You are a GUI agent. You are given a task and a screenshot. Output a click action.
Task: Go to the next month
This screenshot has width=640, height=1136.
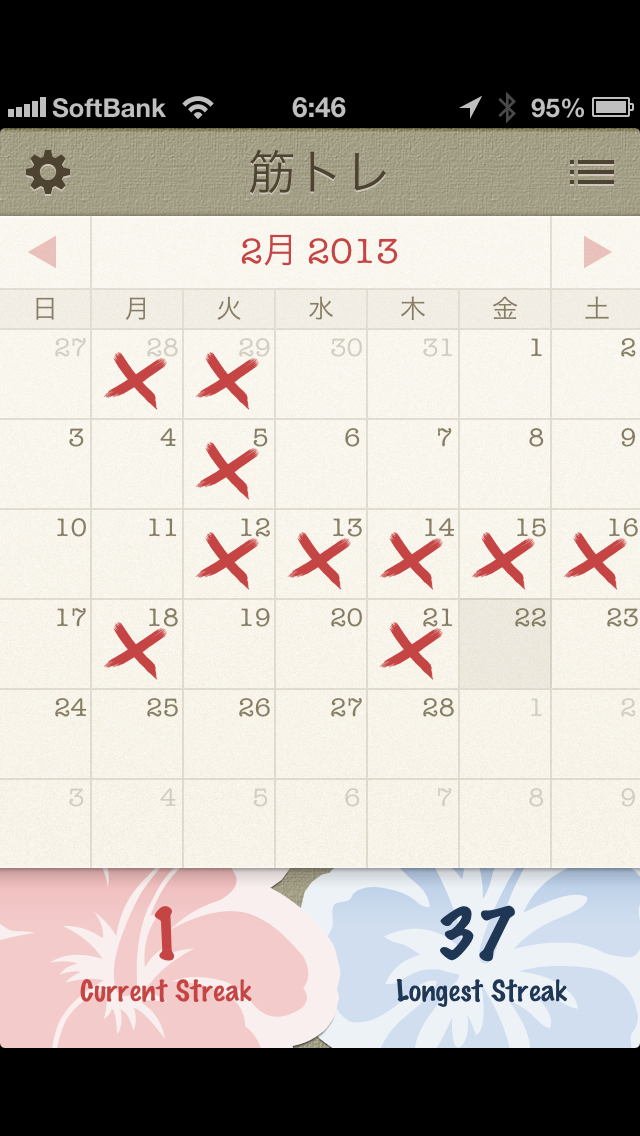[x=597, y=252]
